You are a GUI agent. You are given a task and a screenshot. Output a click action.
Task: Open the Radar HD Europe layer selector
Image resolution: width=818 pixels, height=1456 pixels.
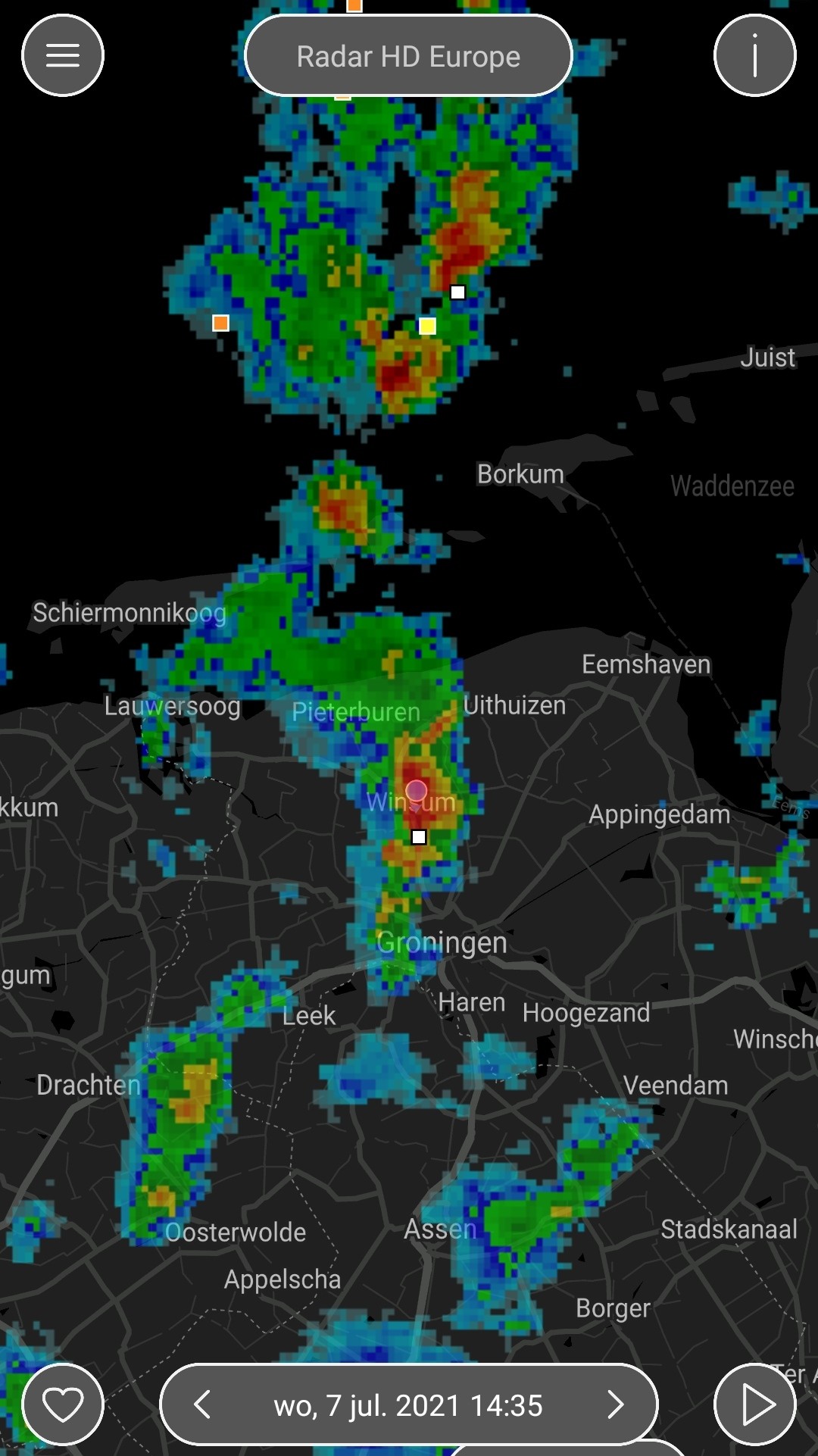pos(408,56)
